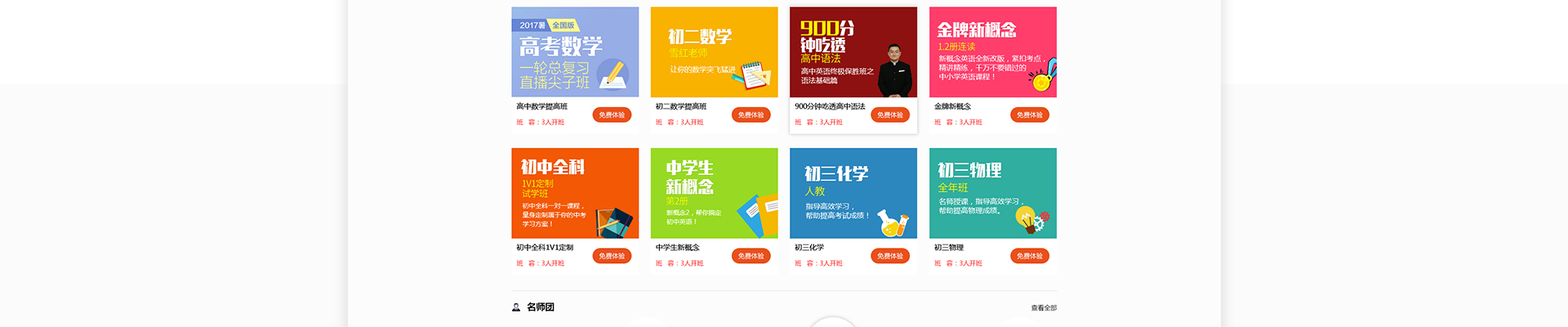Open the 初中全科 1V1定制 course card
Screen dimensions: 1568x327
(575, 193)
